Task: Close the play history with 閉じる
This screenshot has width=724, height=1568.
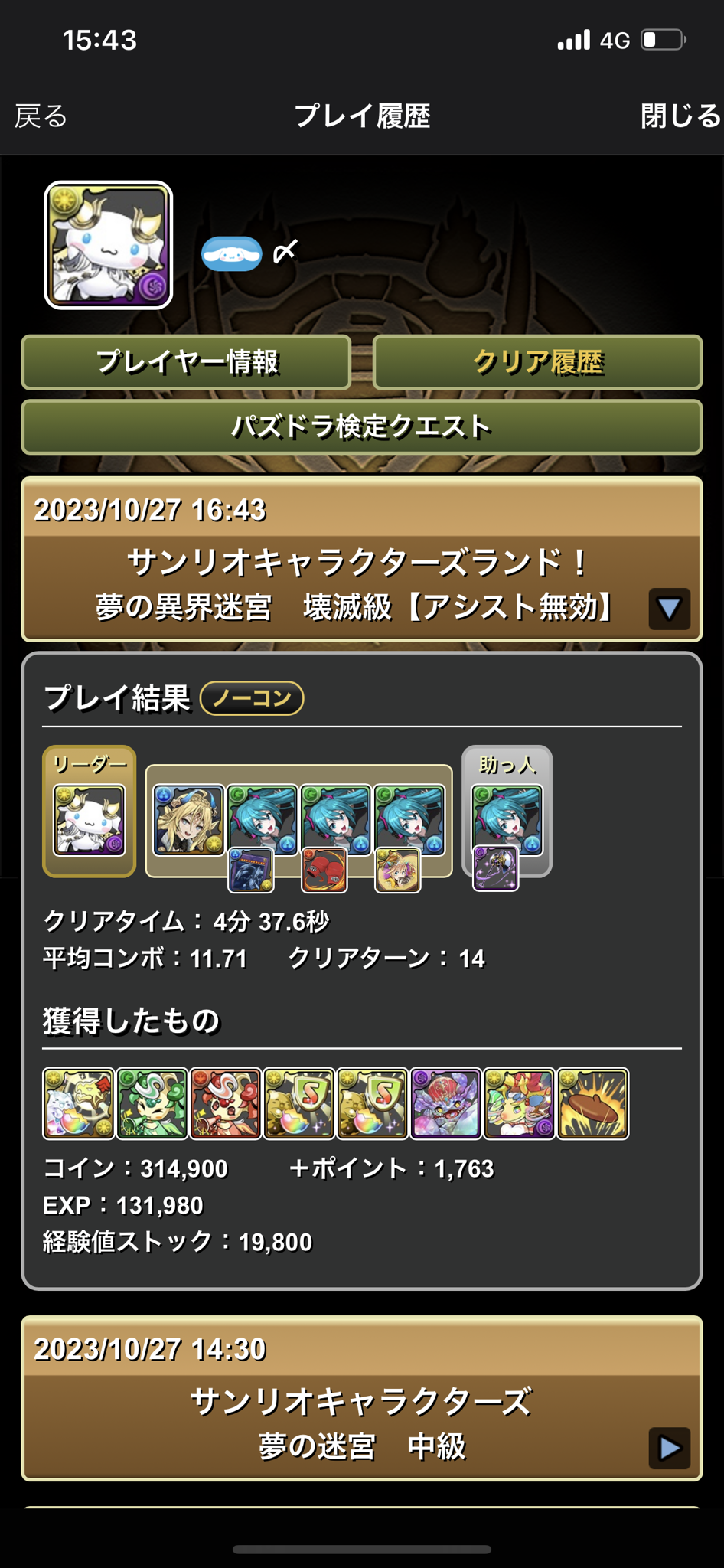Action: 680,116
